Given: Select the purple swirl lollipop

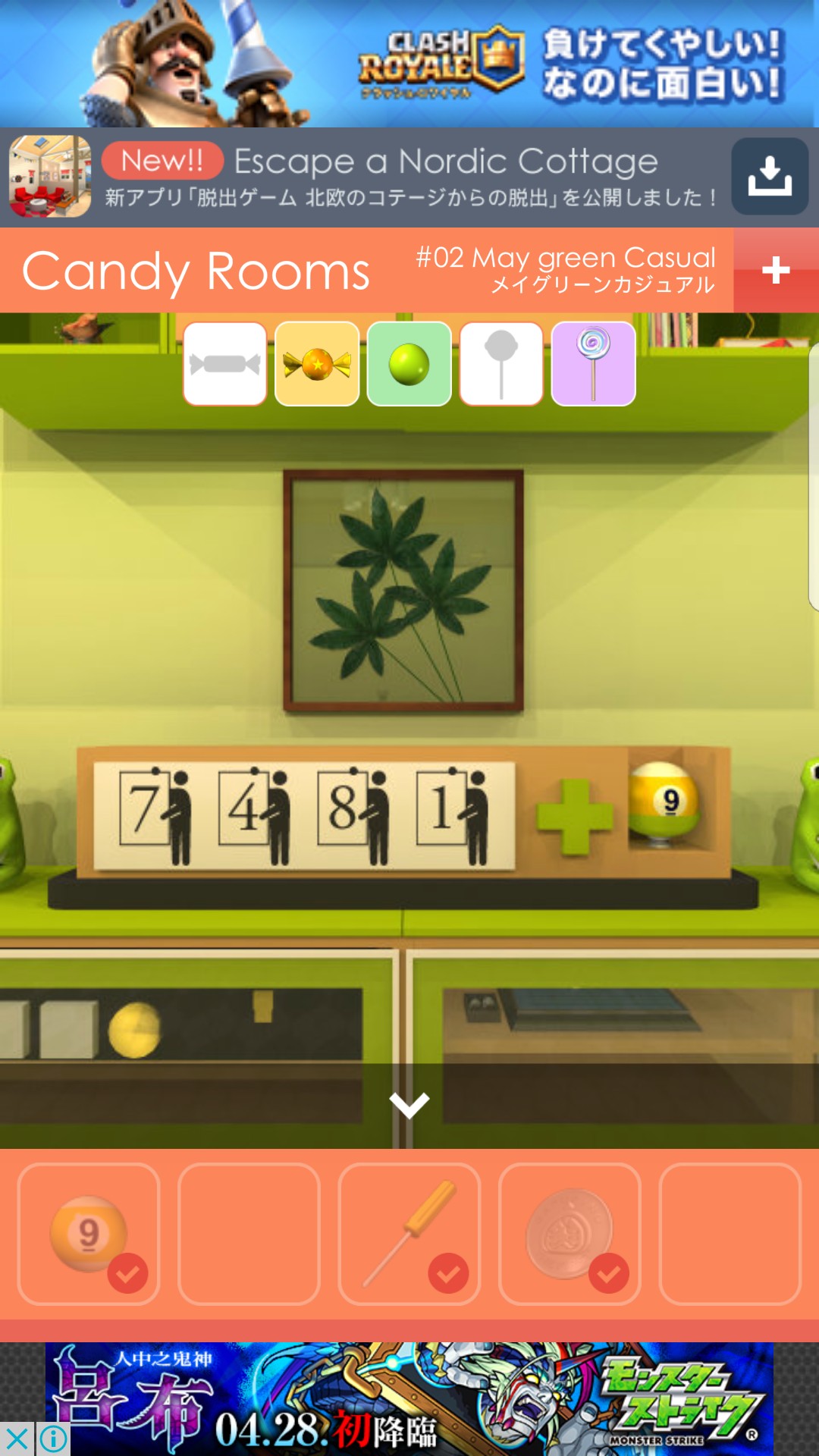Looking at the screenshot, I should (594, 364).
